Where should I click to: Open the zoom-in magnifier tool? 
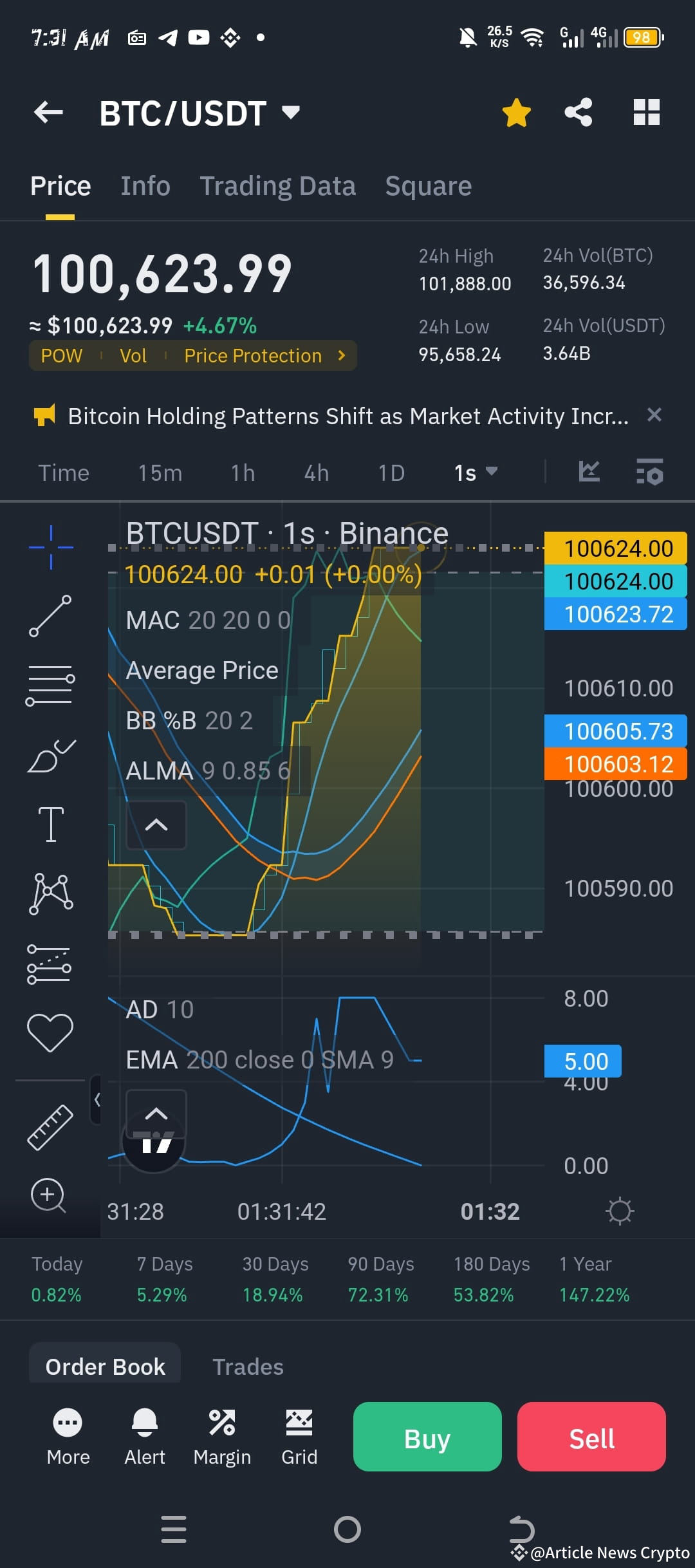pyautogui.click(x=46, y=1194)
